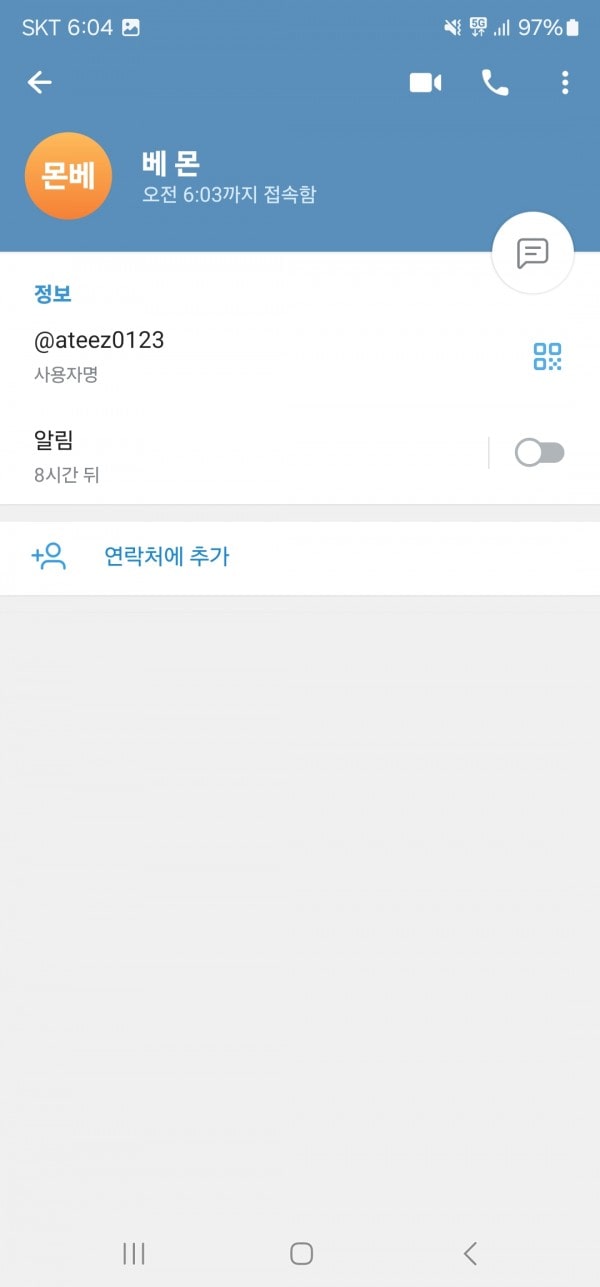Open the 몬베 profile picture
Image resolution: width=600 pixels, height=1287 pixels.
(x=68, y=176)
